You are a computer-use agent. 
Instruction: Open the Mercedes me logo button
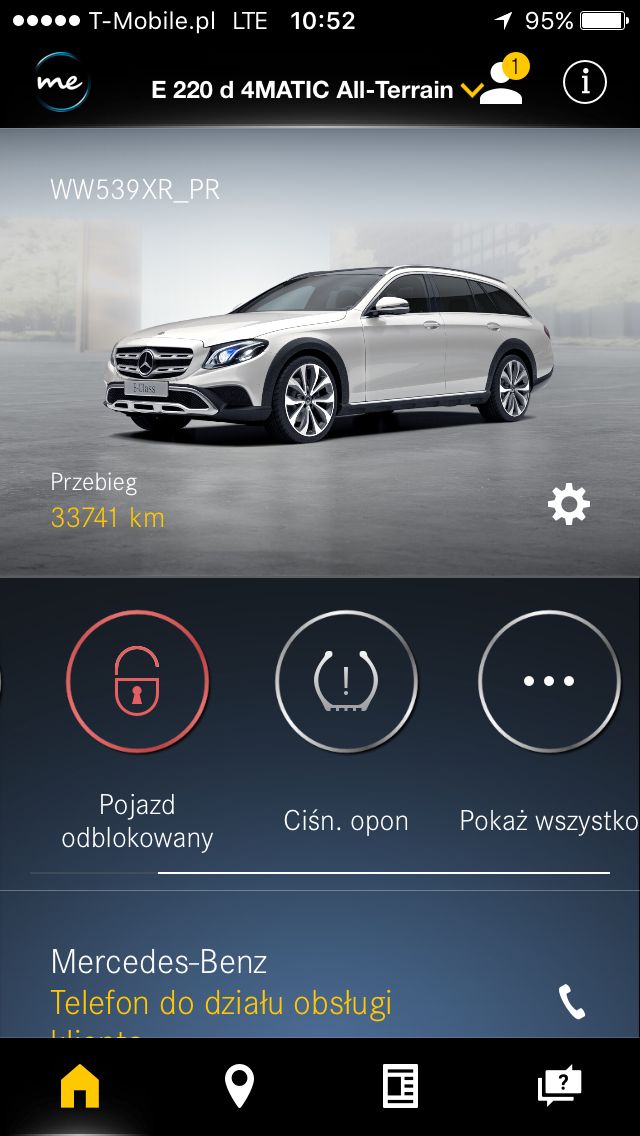(62, 83)
